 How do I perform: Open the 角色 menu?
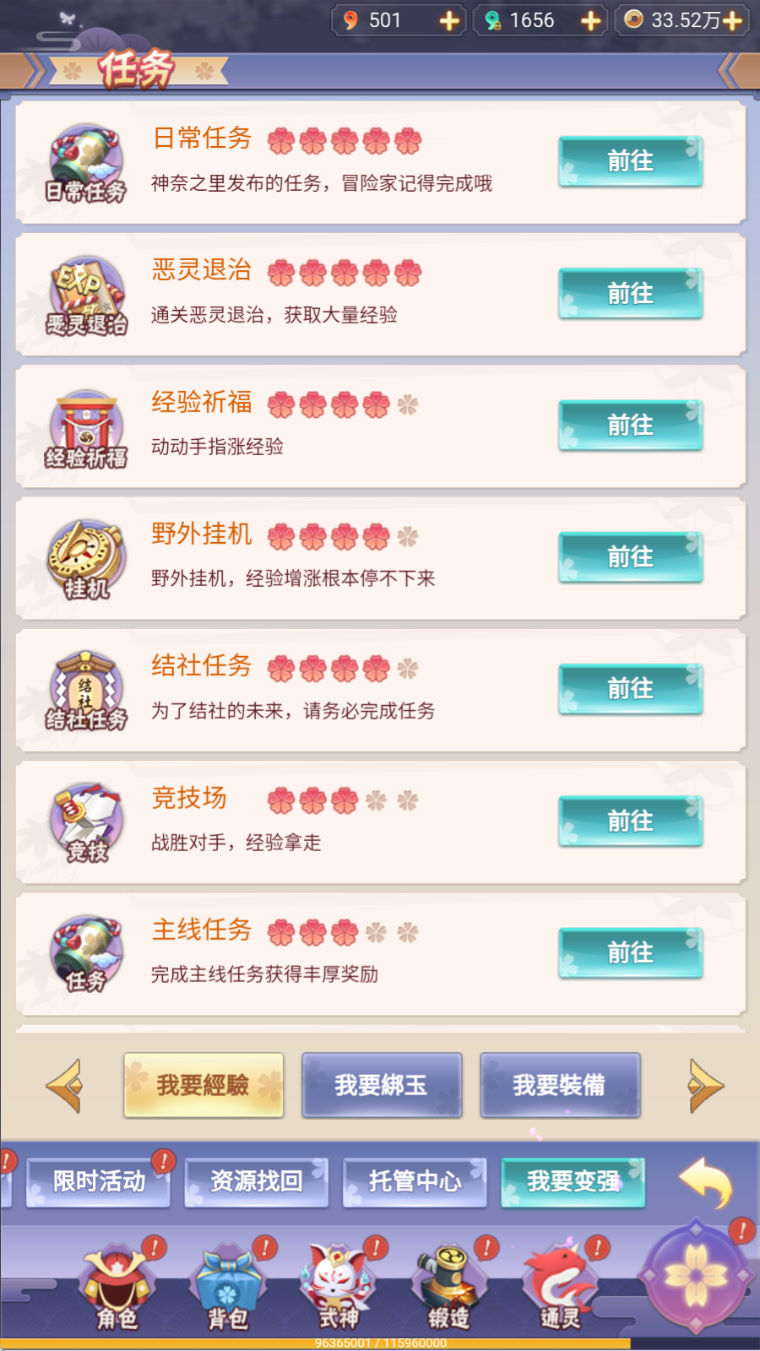click(117, 1288)
